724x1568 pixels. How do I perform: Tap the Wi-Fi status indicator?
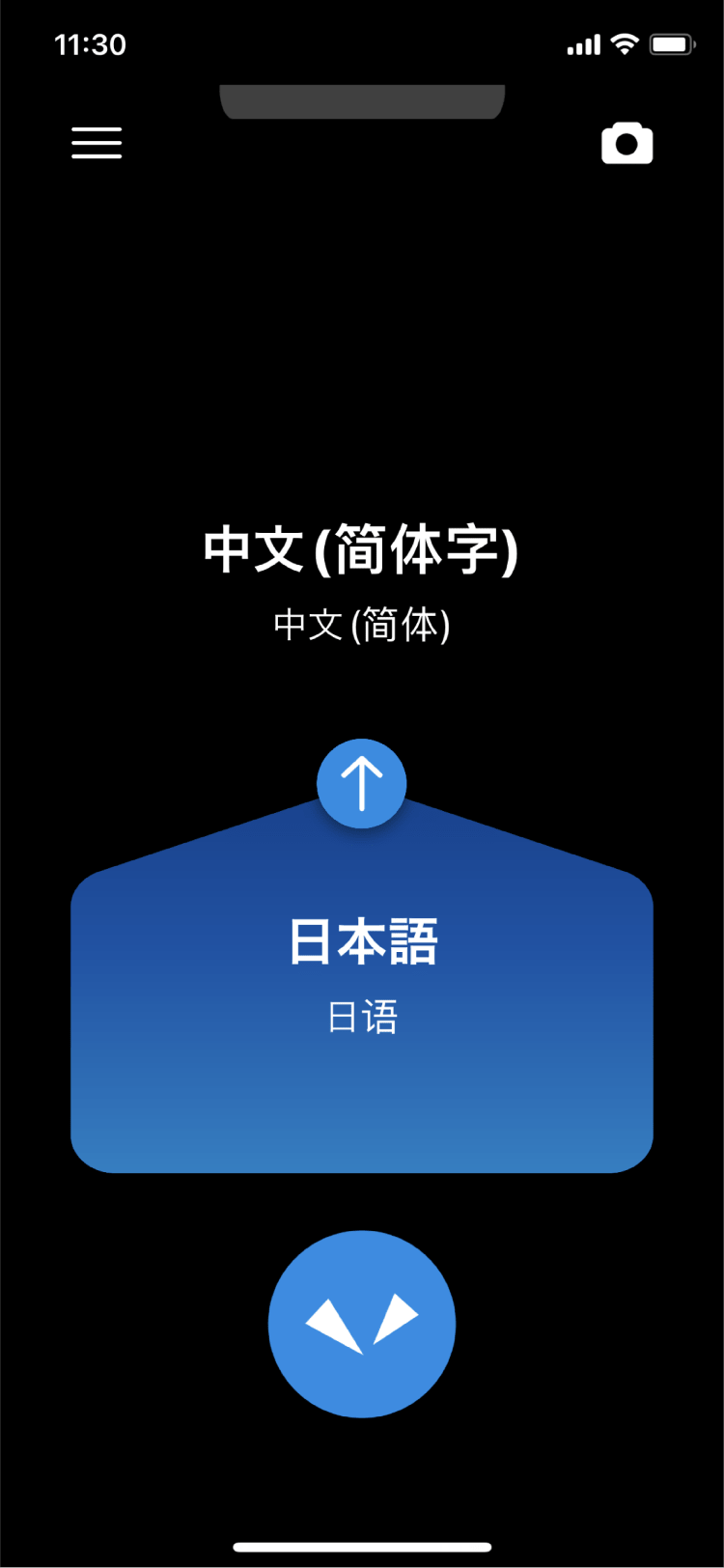(626, 42)
